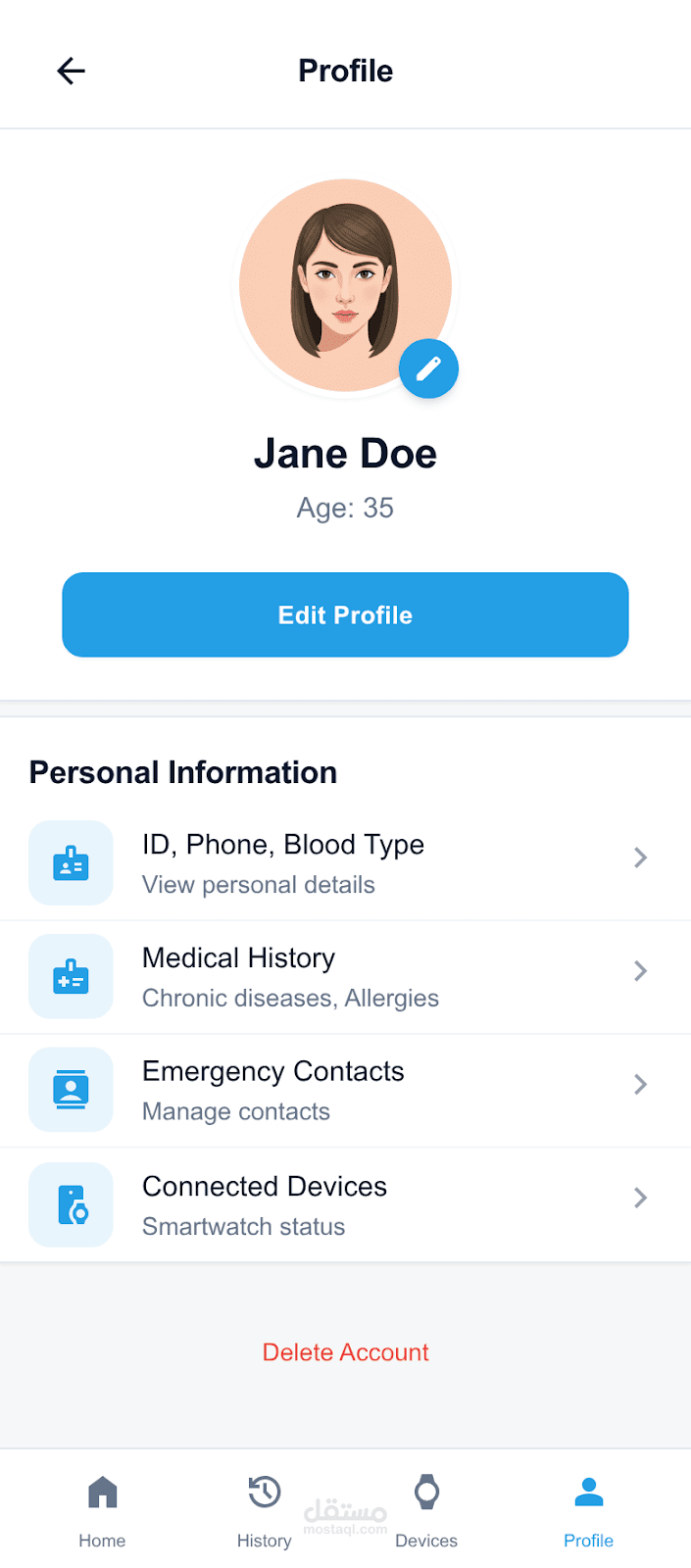Go back using the arrow icon
The image size is (691, 1568).
(72, 71)
